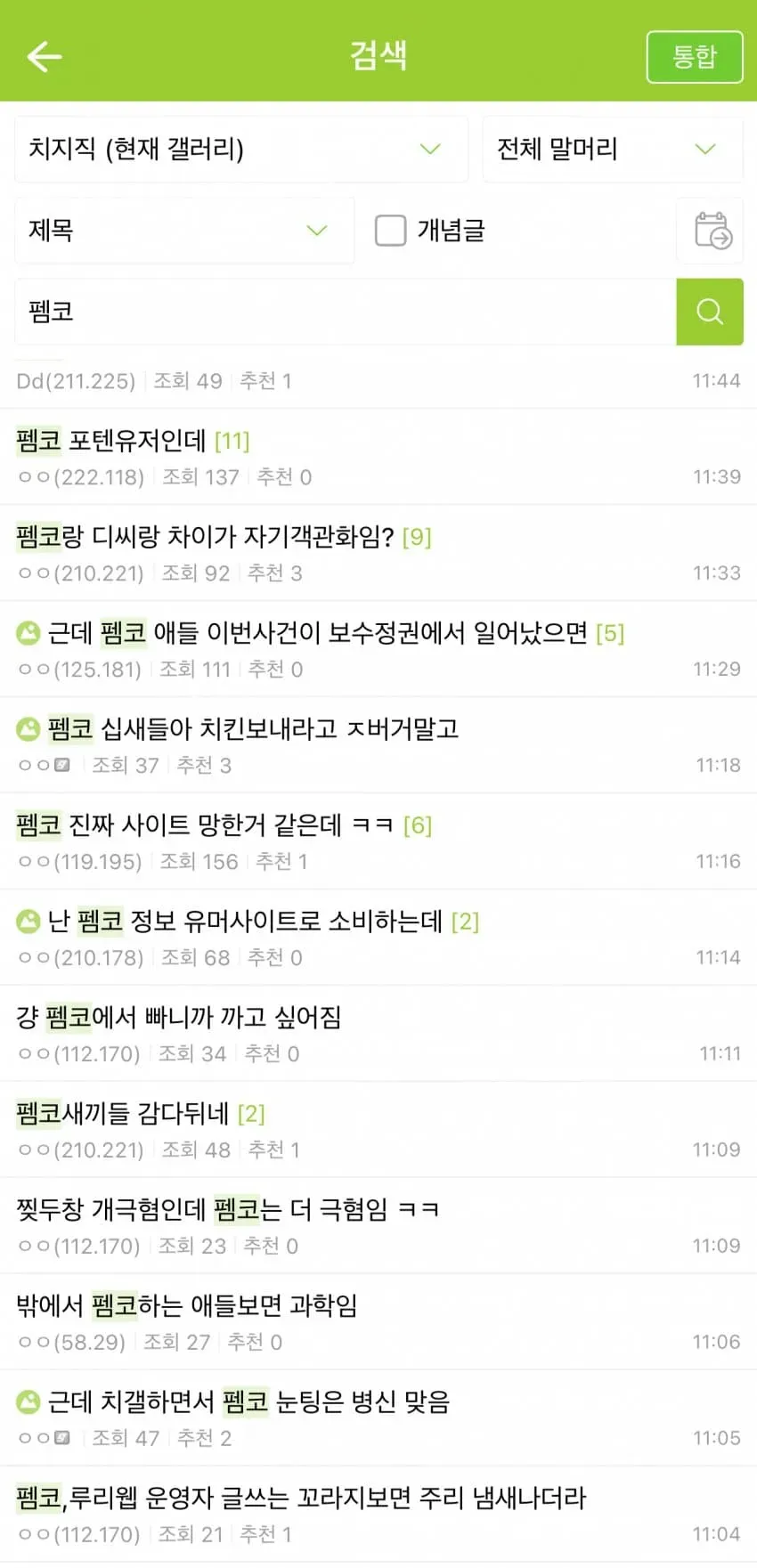Screen dimensions: 757x1568
Task: Open post 걍 펨코에서 빠니까 까고 싶어짐
Action: 378,1034
